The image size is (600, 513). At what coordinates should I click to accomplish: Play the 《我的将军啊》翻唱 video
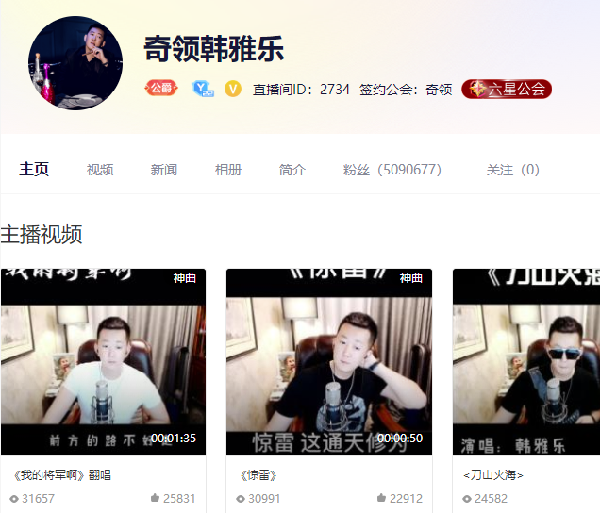coord(103,362)
